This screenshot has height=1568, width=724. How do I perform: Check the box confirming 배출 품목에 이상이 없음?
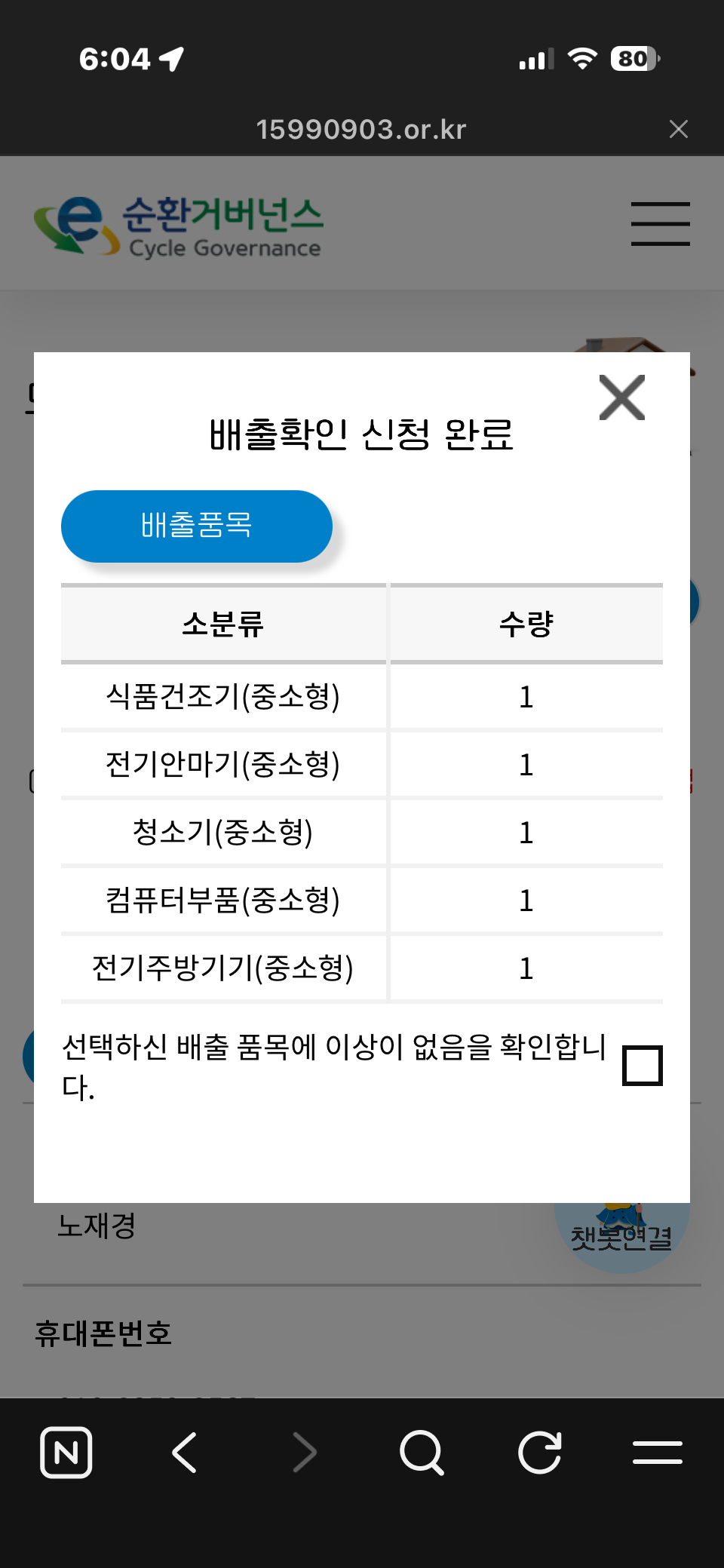pos(643,1065)
